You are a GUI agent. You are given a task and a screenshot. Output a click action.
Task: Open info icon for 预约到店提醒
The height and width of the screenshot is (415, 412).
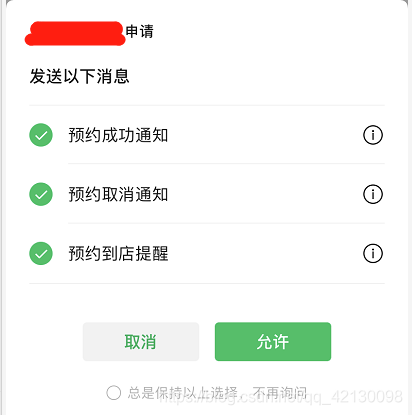pyautogui.click(x=373, y=253)
